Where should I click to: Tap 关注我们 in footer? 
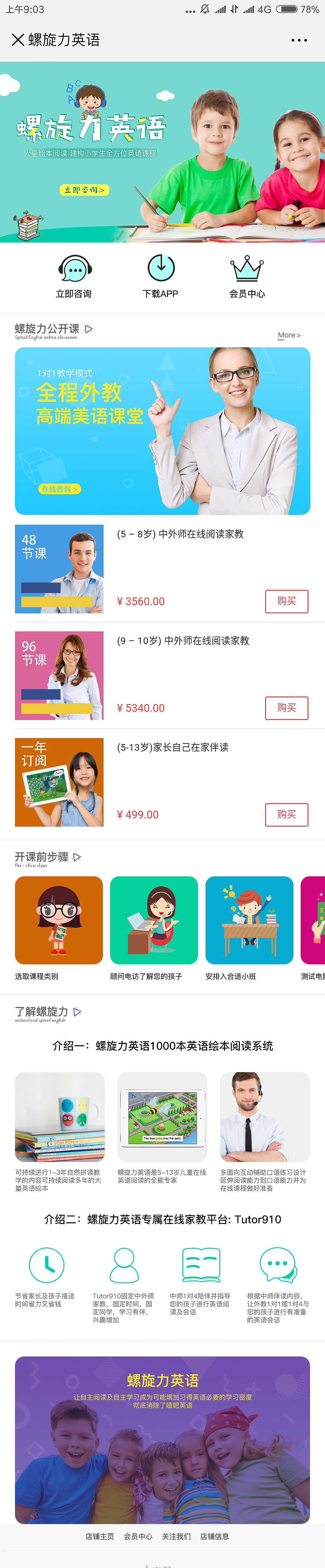(x=176, y=1536)
